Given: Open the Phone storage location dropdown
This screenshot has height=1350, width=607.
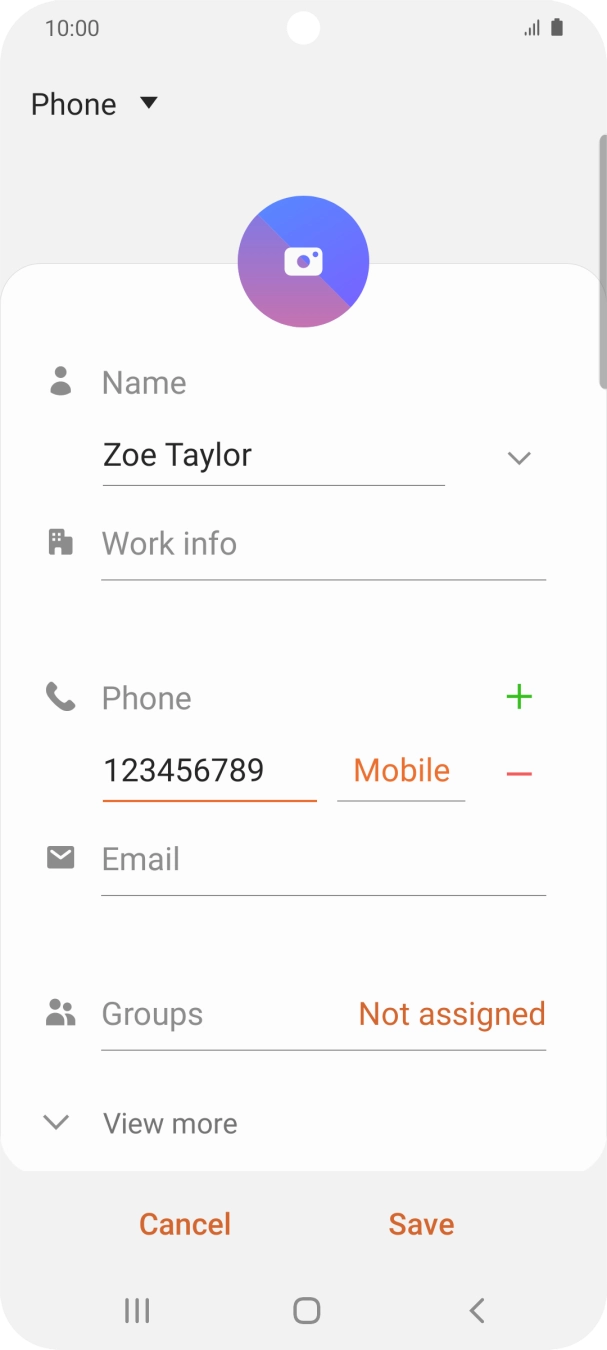Looking at the screenshot, I should click(x=94, y=104).
